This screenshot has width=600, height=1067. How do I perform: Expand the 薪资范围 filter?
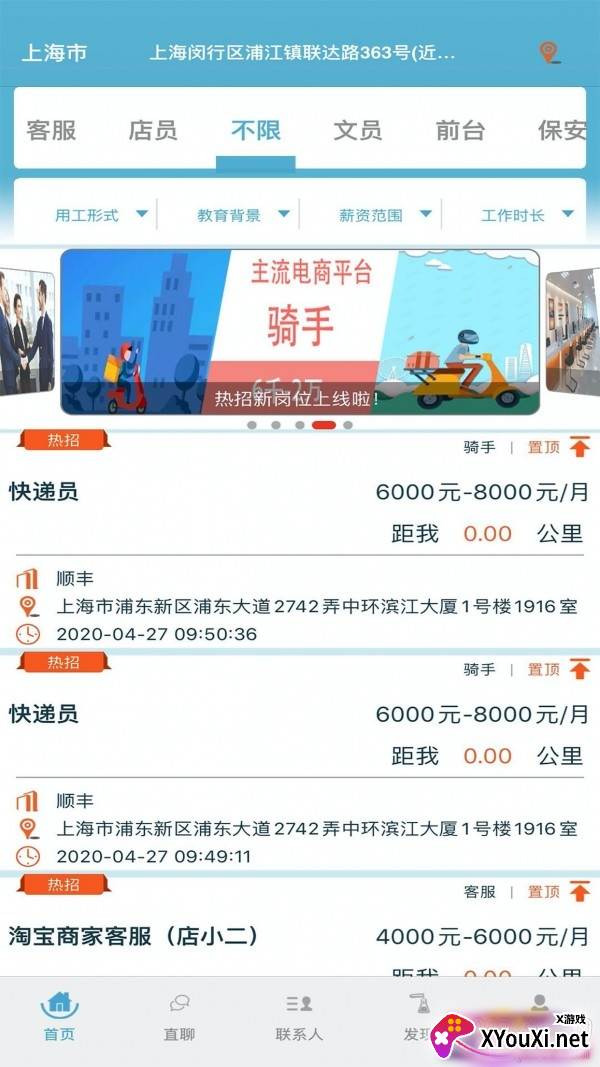385,215
